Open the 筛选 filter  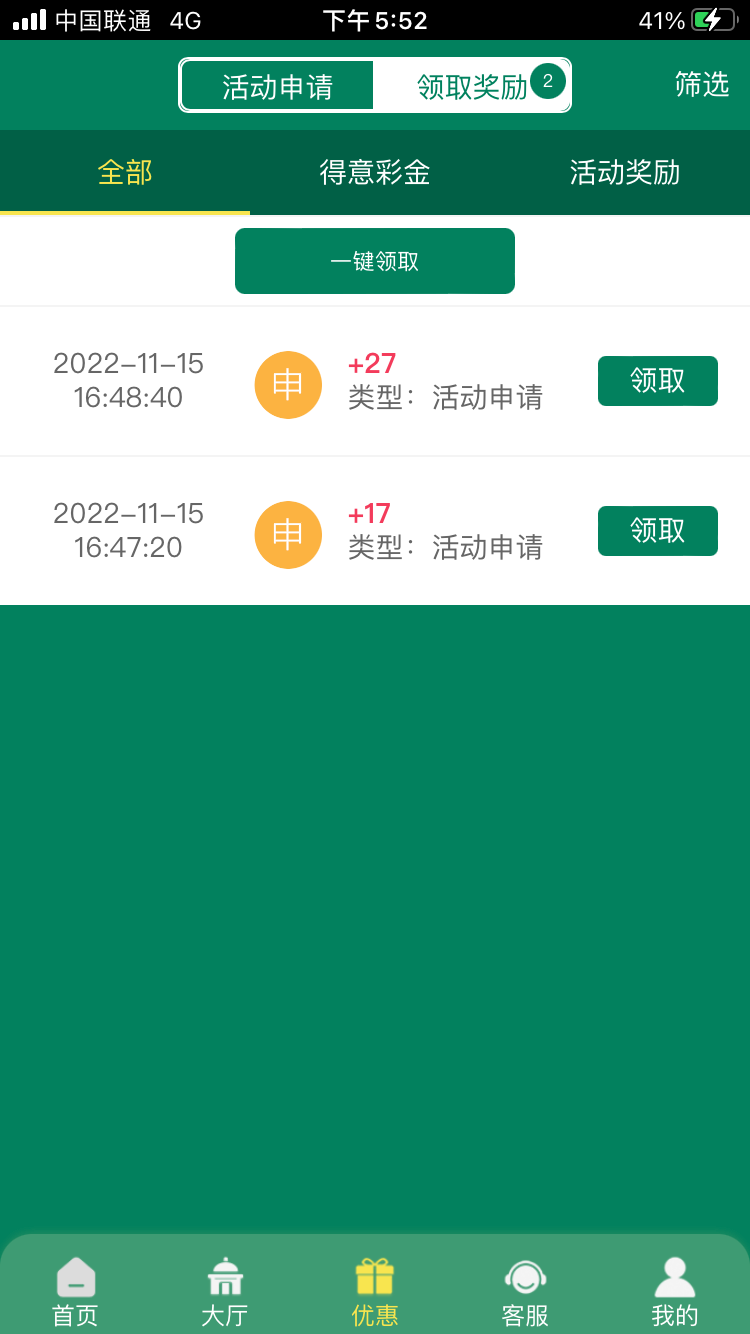pyautogui.click(x=702, y=85)
